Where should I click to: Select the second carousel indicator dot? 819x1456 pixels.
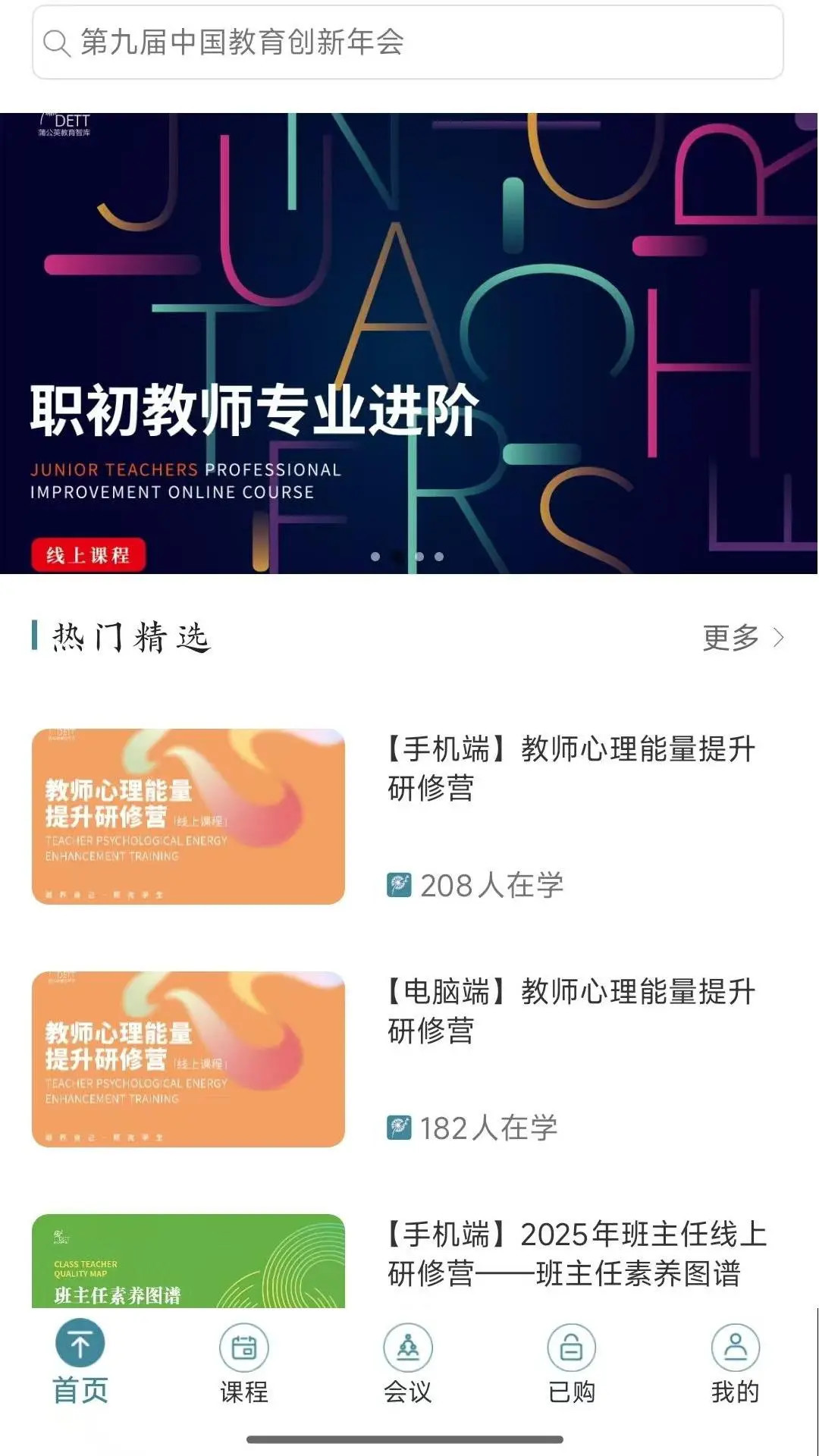click(396, 556)
